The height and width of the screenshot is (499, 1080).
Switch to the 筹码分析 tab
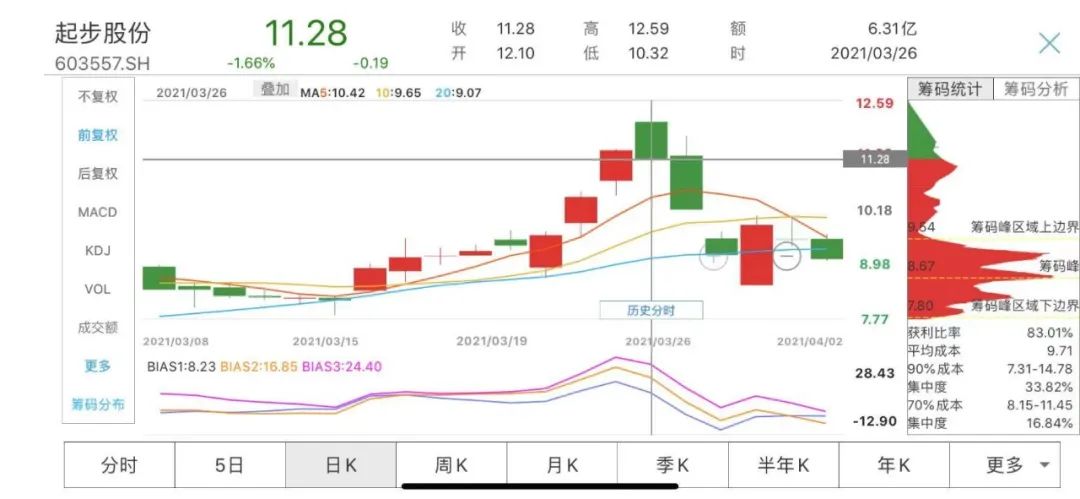(1036, 89)
